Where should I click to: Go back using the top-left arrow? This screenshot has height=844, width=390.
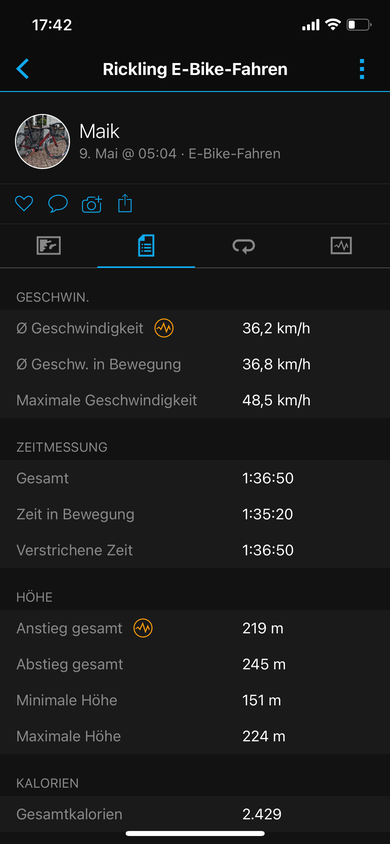point(23,69)
